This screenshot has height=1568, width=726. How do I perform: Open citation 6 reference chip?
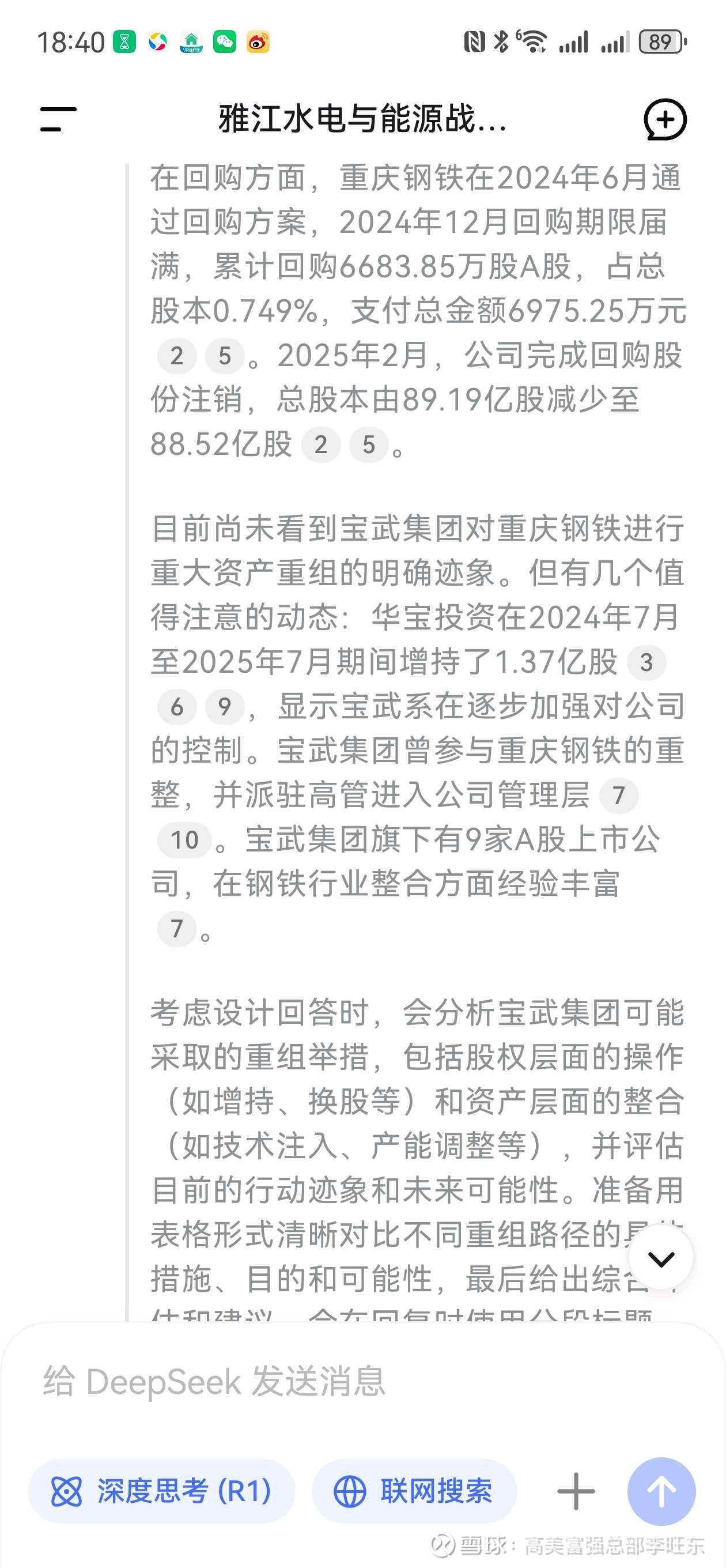tap(176, 707)
